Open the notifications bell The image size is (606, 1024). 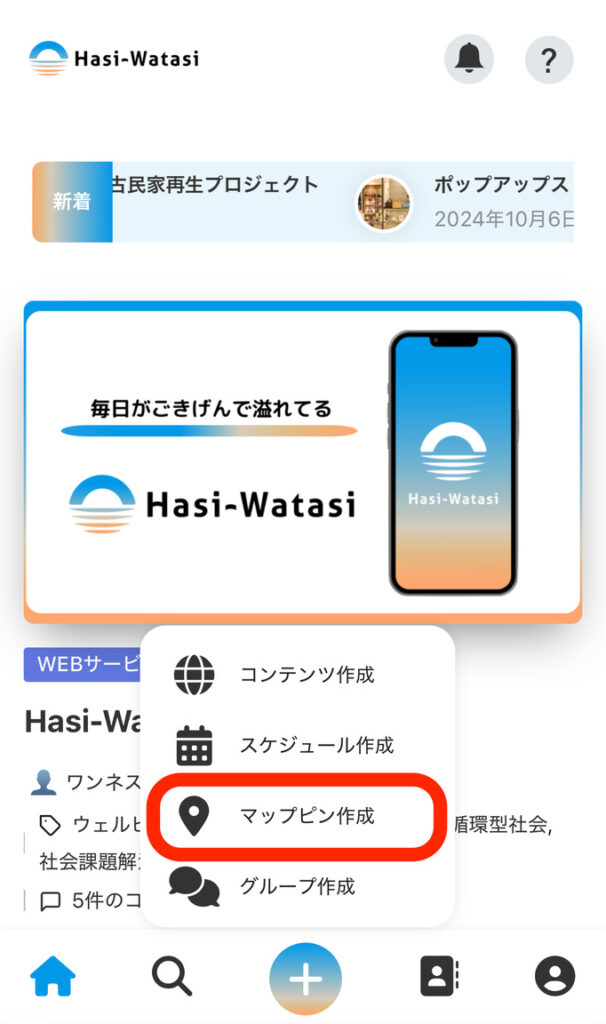click(x=469, y=59)
